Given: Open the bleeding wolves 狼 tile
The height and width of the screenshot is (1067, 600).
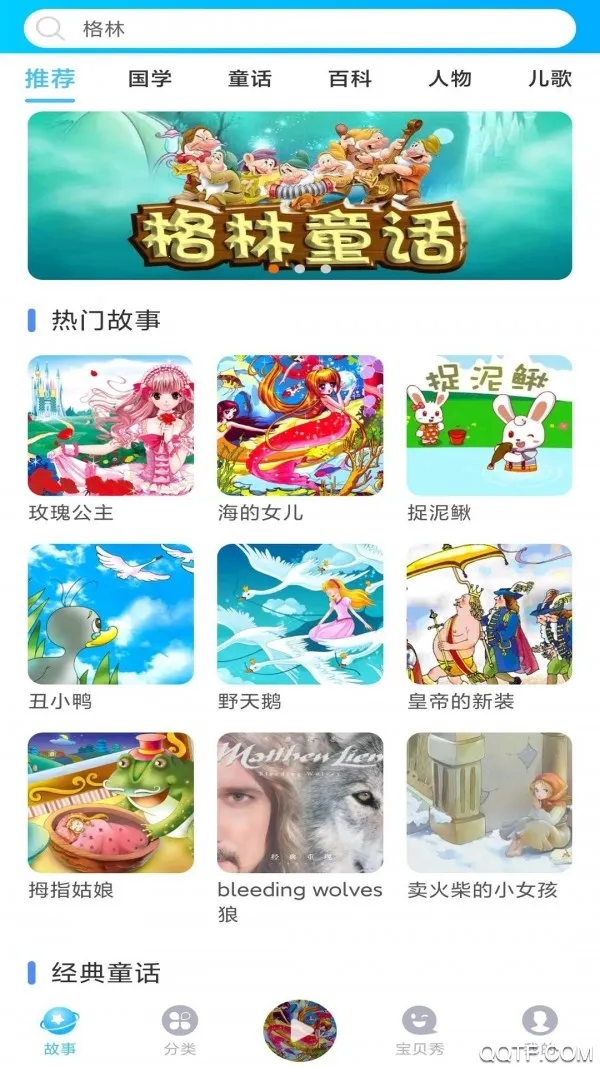Looking at the screenshot, I should point(300,803).
